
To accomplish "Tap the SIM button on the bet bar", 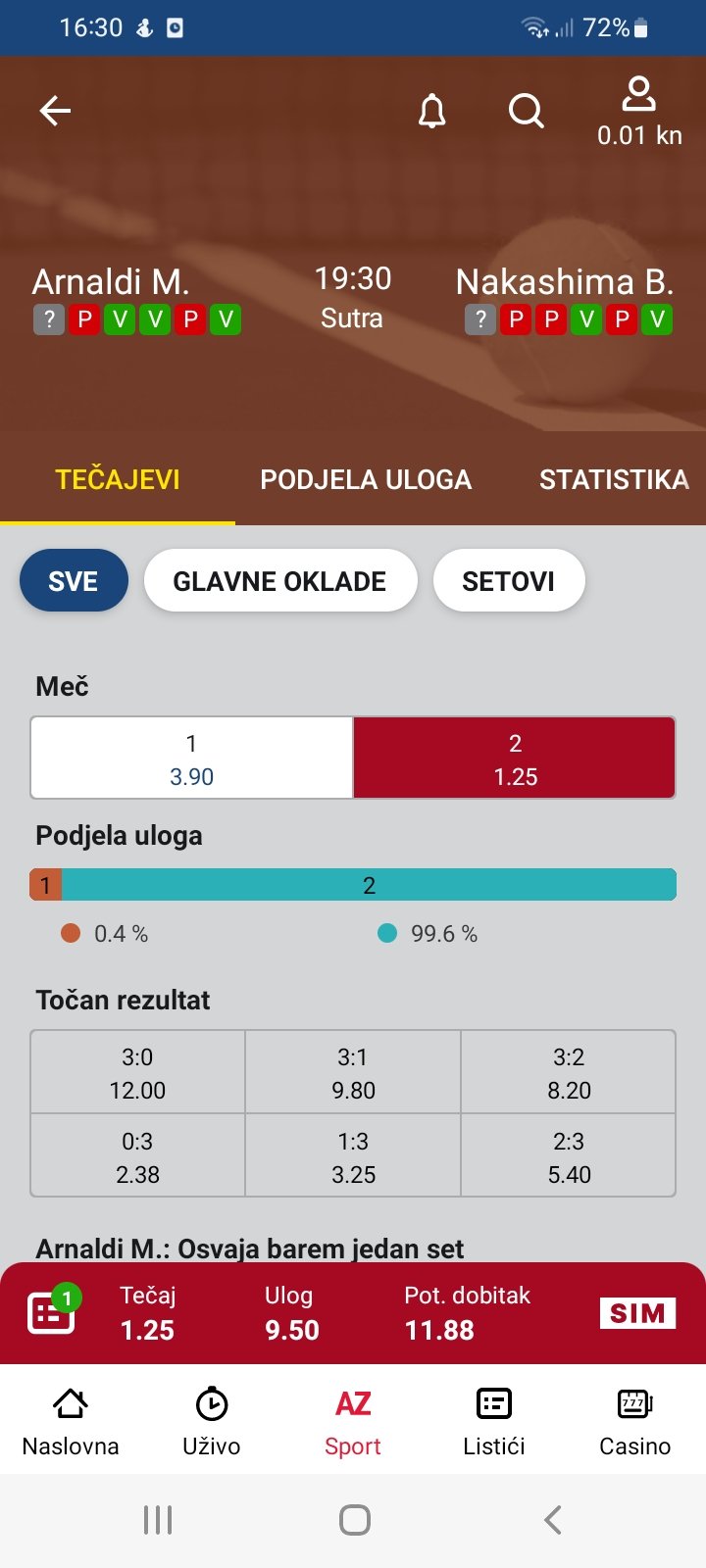I will (637, 1313).
